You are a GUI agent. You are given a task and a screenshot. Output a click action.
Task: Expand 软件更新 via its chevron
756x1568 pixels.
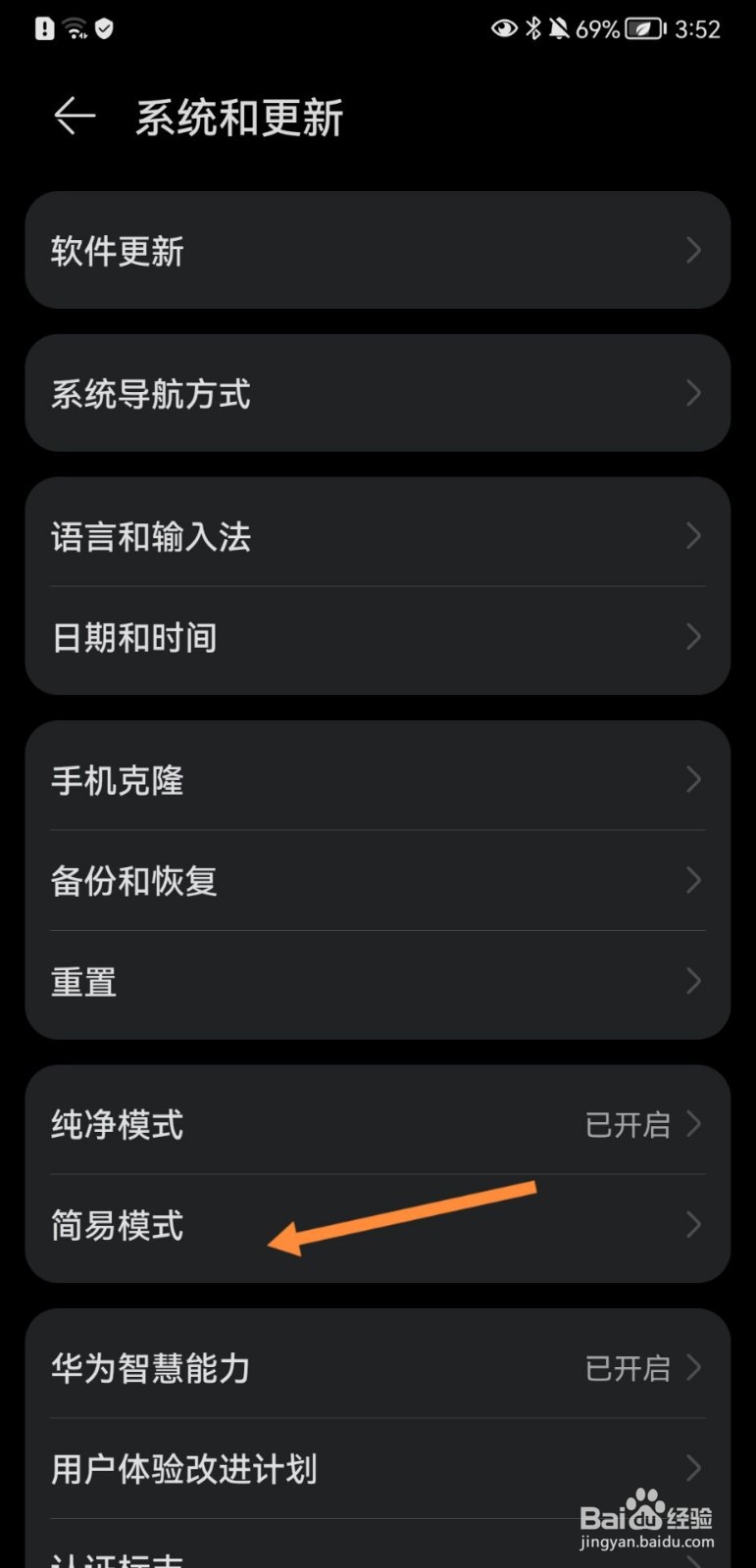[694, 251]
